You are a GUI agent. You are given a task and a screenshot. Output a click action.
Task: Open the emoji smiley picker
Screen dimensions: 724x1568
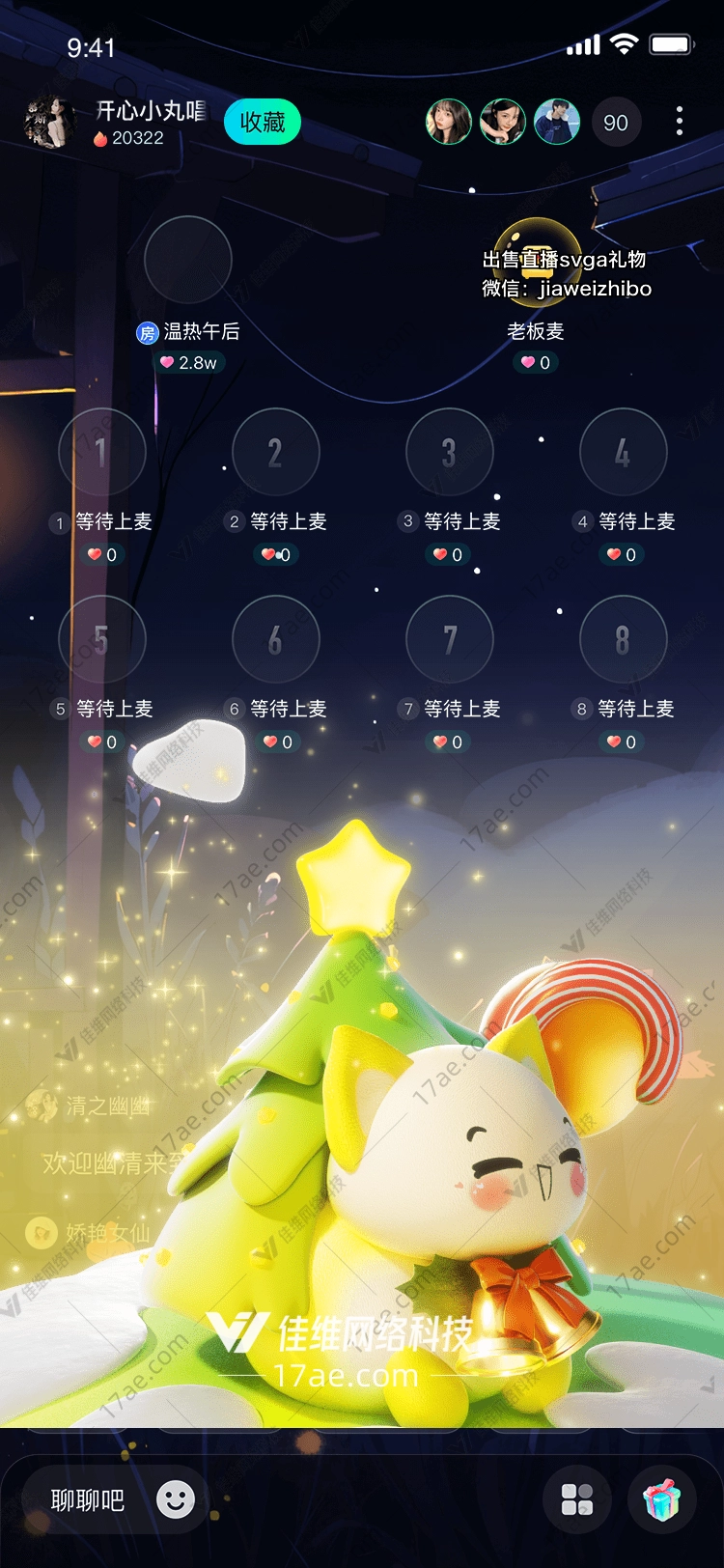(x=176, y=1499)
